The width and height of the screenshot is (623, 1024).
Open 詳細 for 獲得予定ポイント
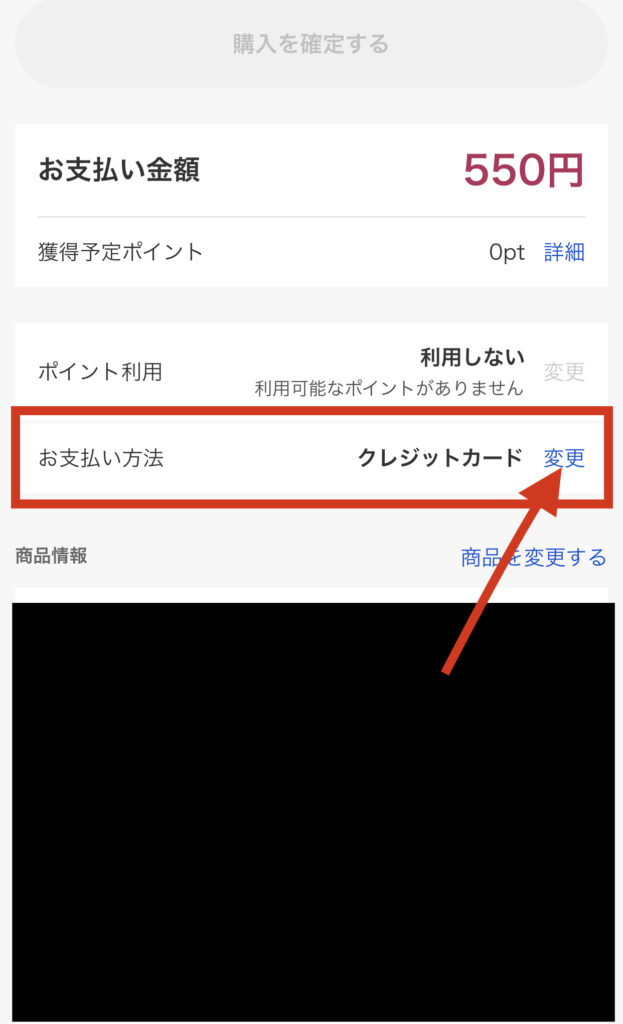[x=564, y=252]
